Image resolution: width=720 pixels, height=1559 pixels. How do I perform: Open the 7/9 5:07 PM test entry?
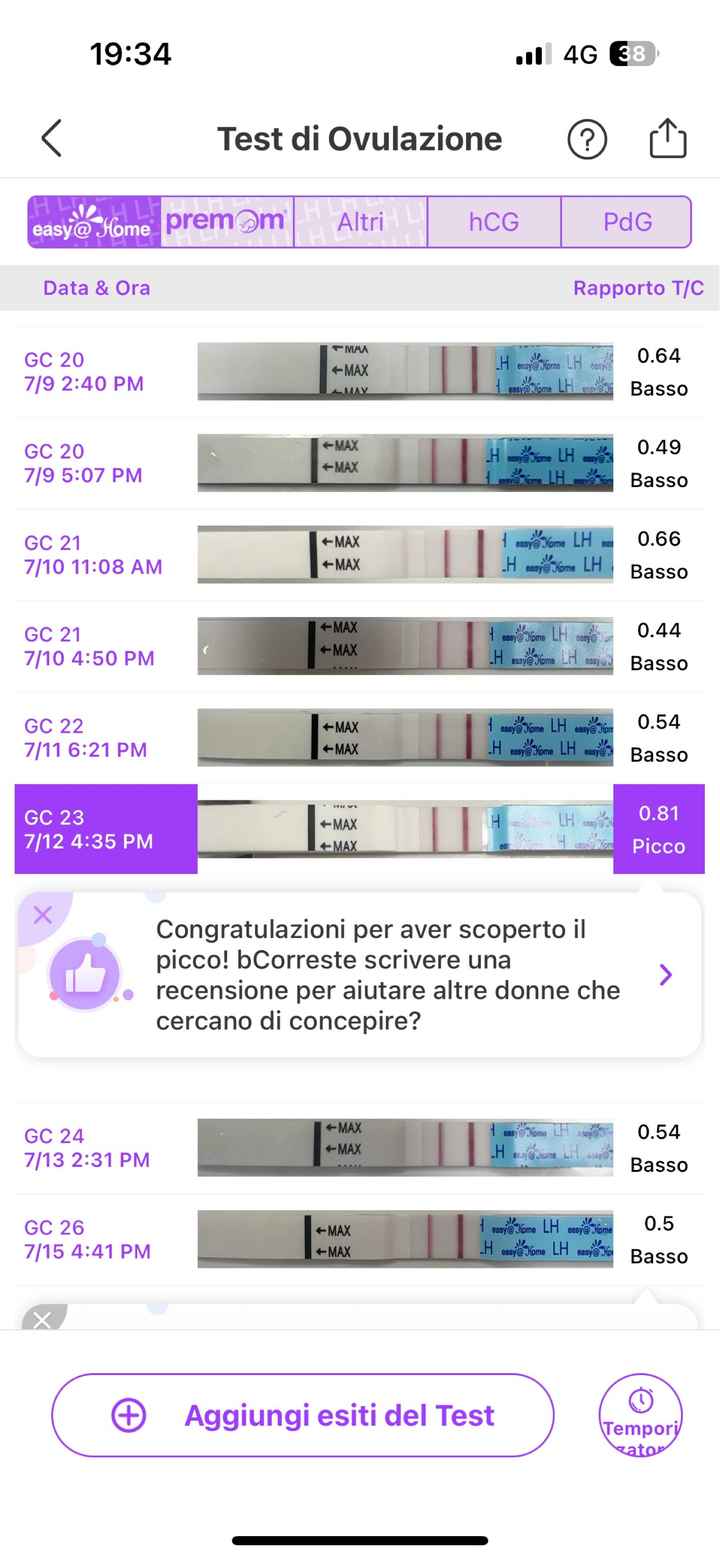pos(360,463)
